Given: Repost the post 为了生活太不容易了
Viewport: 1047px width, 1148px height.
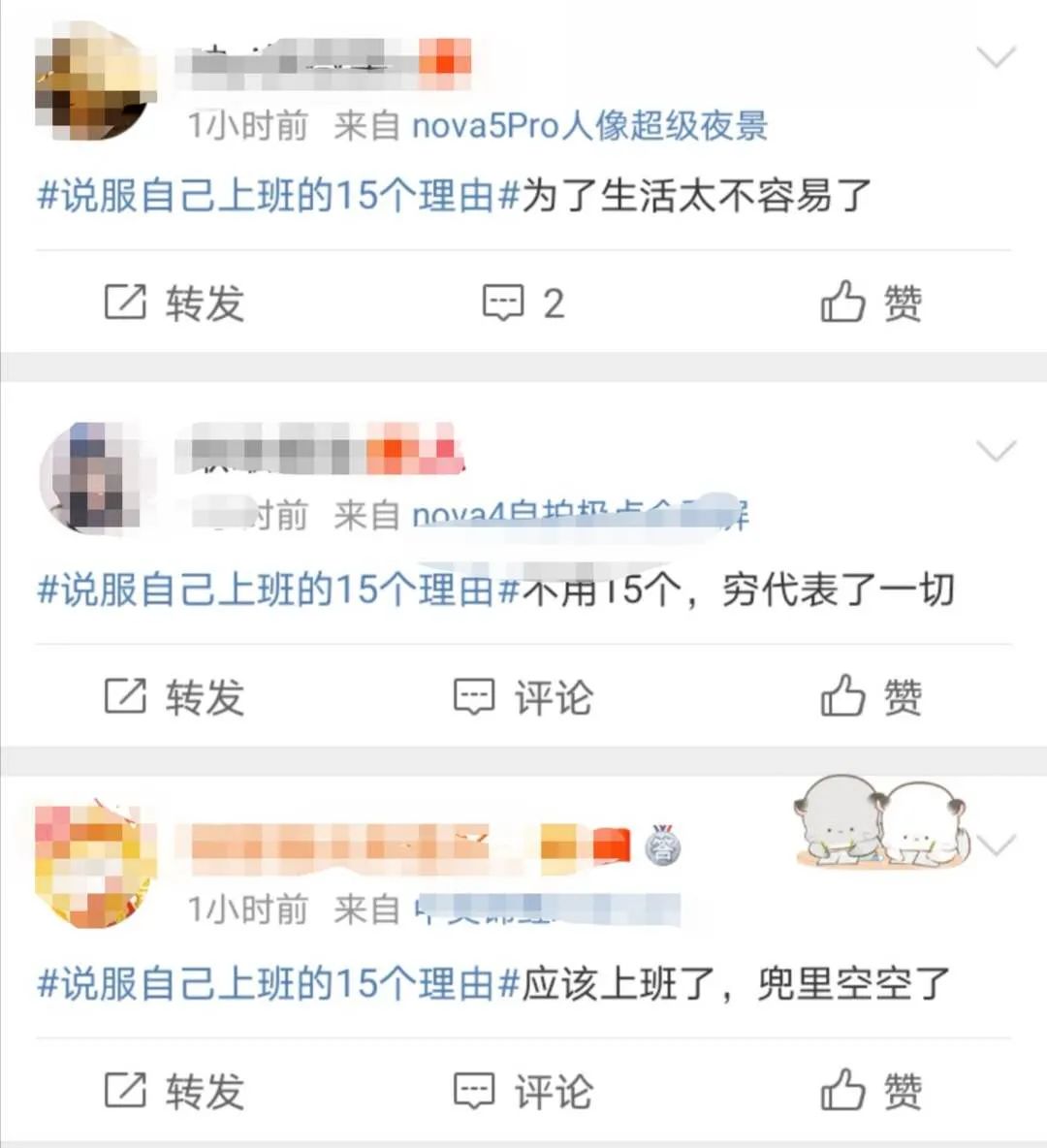Looking at the screenshot, I should (x=174, y=303).
